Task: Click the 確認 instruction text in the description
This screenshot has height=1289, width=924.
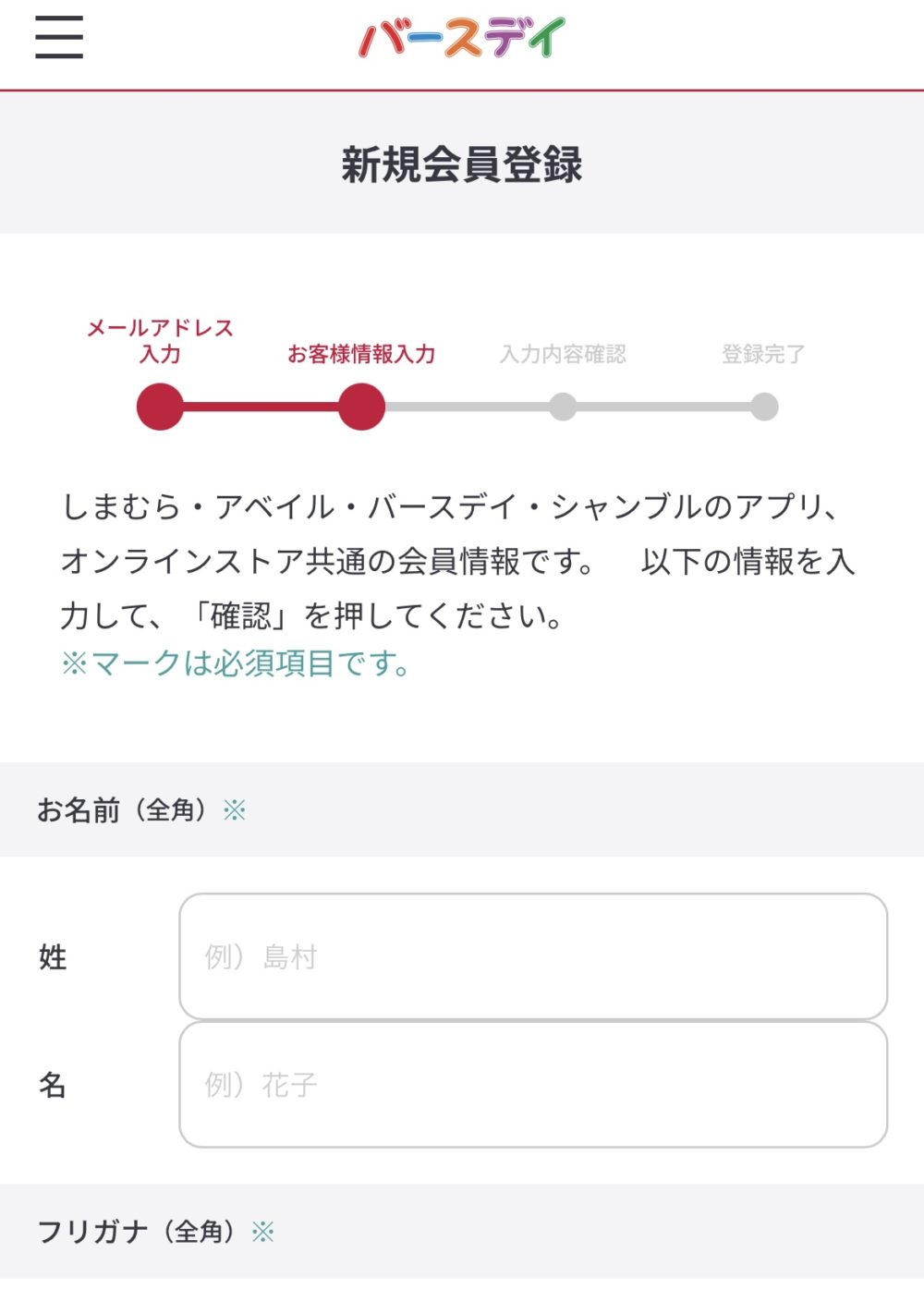Action: coord(234,613)
